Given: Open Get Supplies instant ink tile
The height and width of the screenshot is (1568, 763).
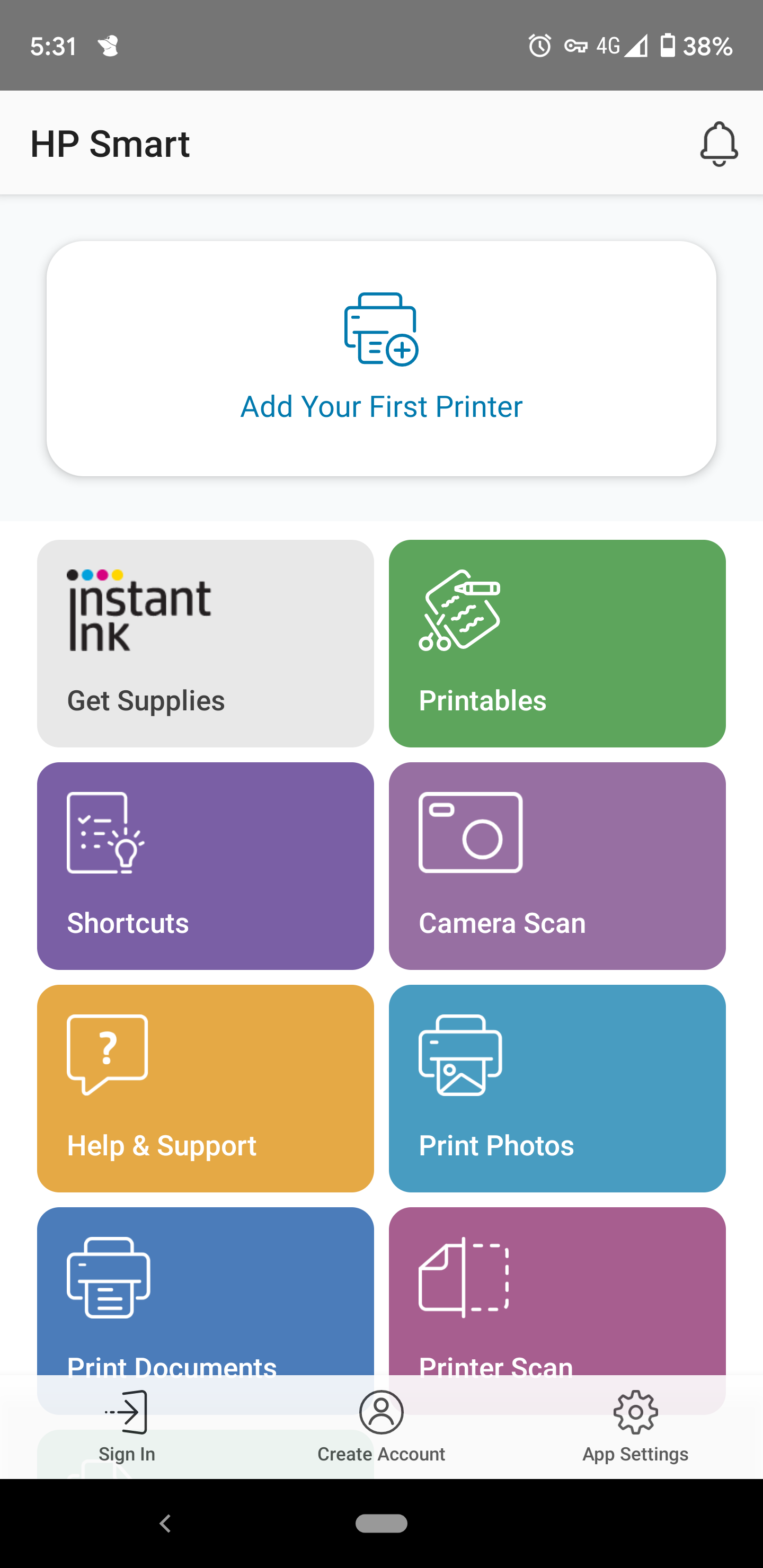Looking at the screenshot, I should 205,644.
